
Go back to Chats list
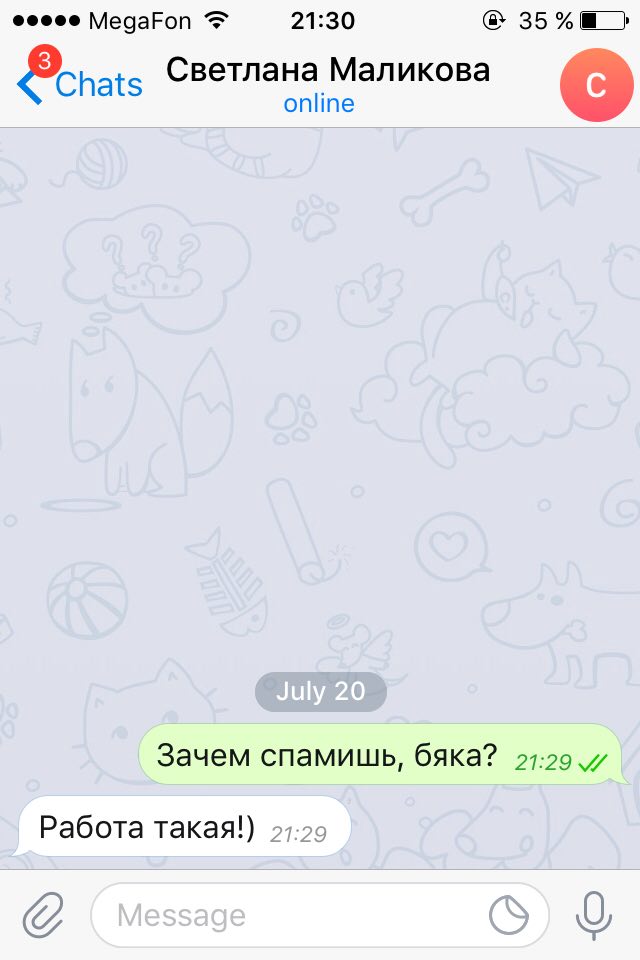[x=80, y=85]
